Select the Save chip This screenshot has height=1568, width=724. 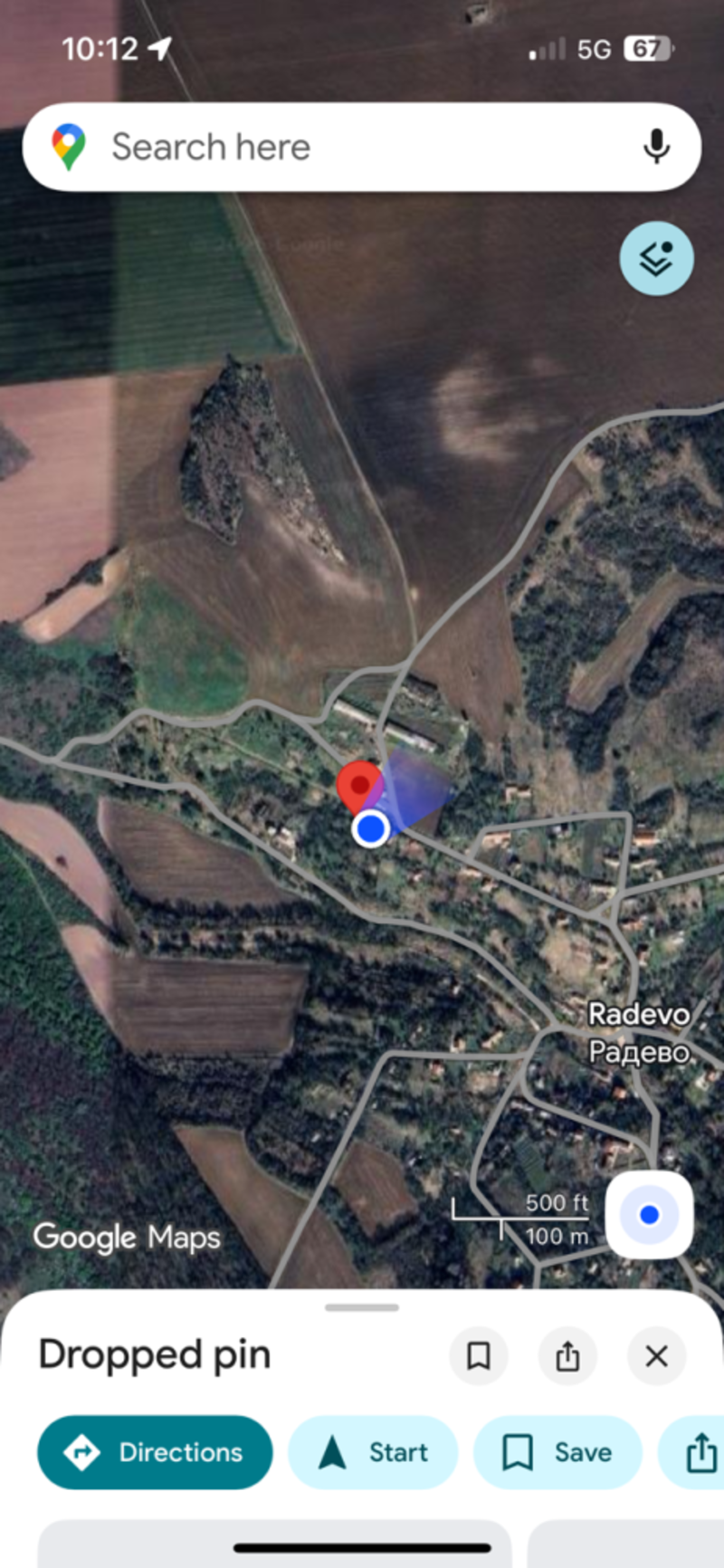[x=557, y=1452]
